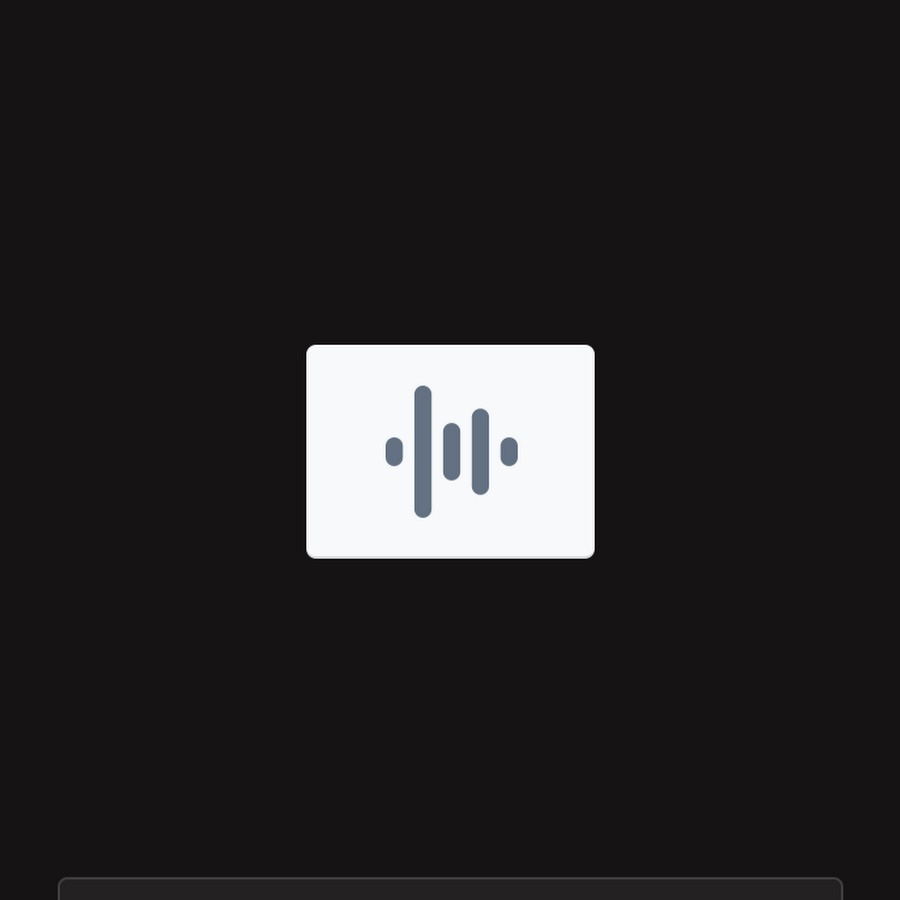Viewport: 900px width, 900px height.
Task: Open the audio waveform preview tile
Action: [450, 451]
